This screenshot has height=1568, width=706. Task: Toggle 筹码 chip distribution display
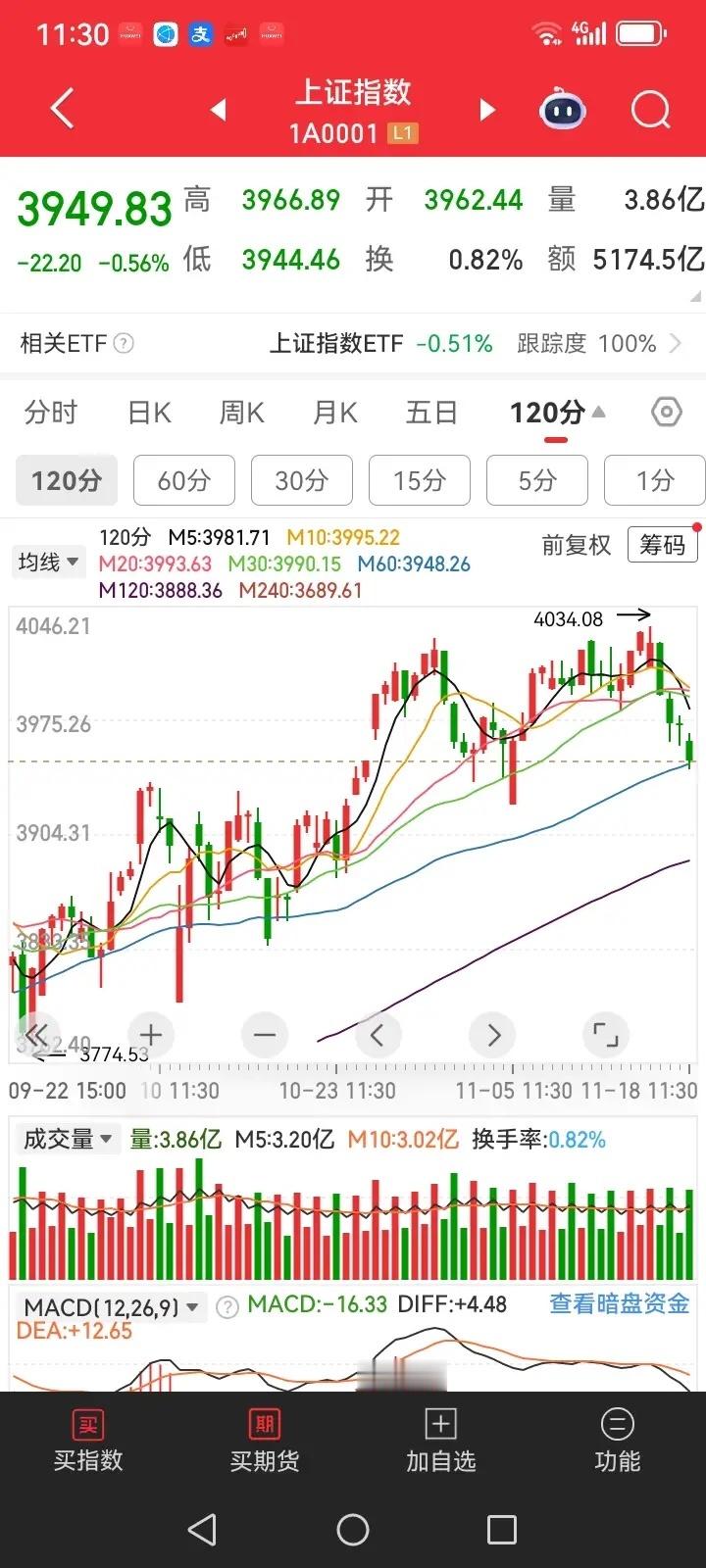[662, 545]
